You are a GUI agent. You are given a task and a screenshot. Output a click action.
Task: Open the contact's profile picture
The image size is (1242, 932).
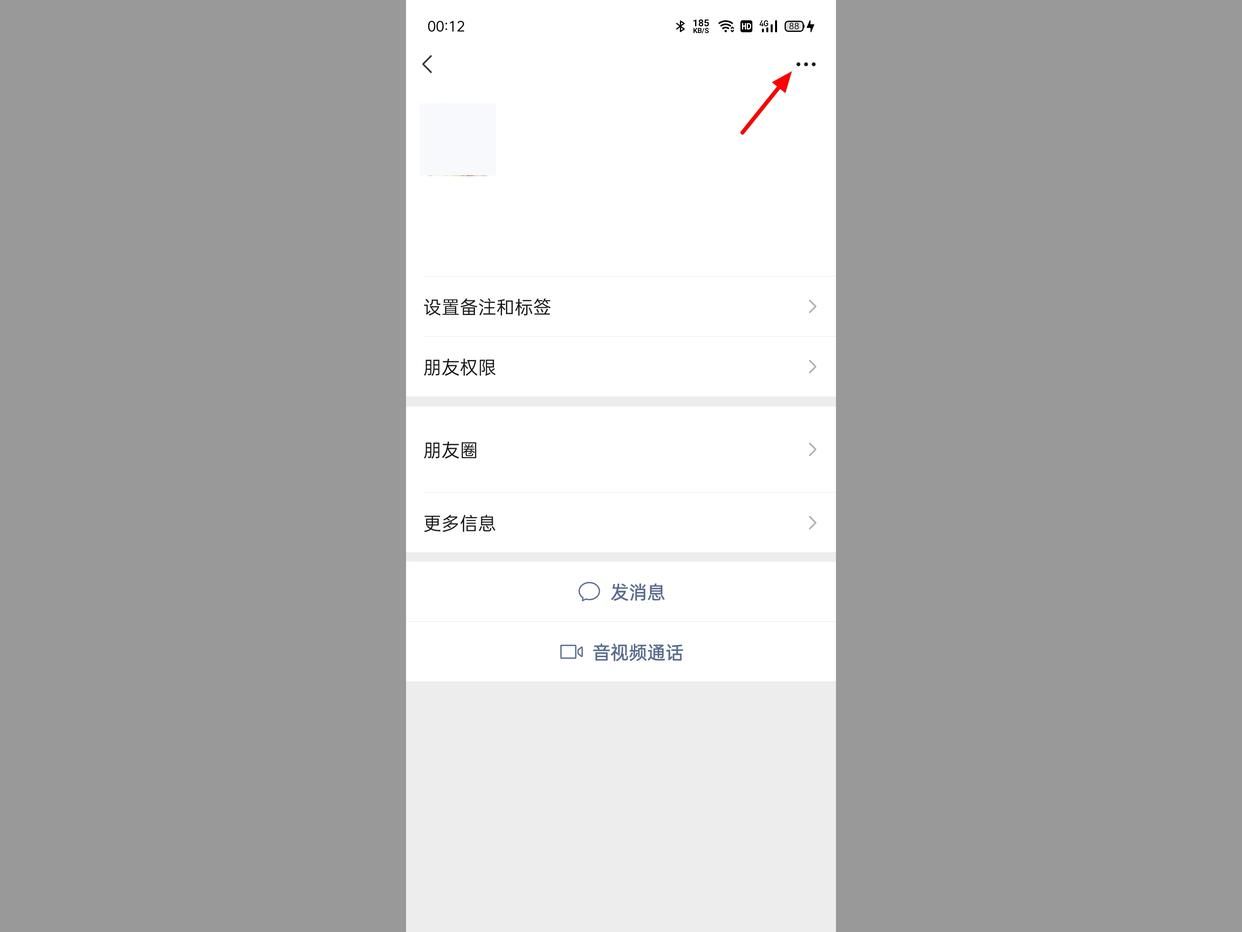click(x=458, y=140)
